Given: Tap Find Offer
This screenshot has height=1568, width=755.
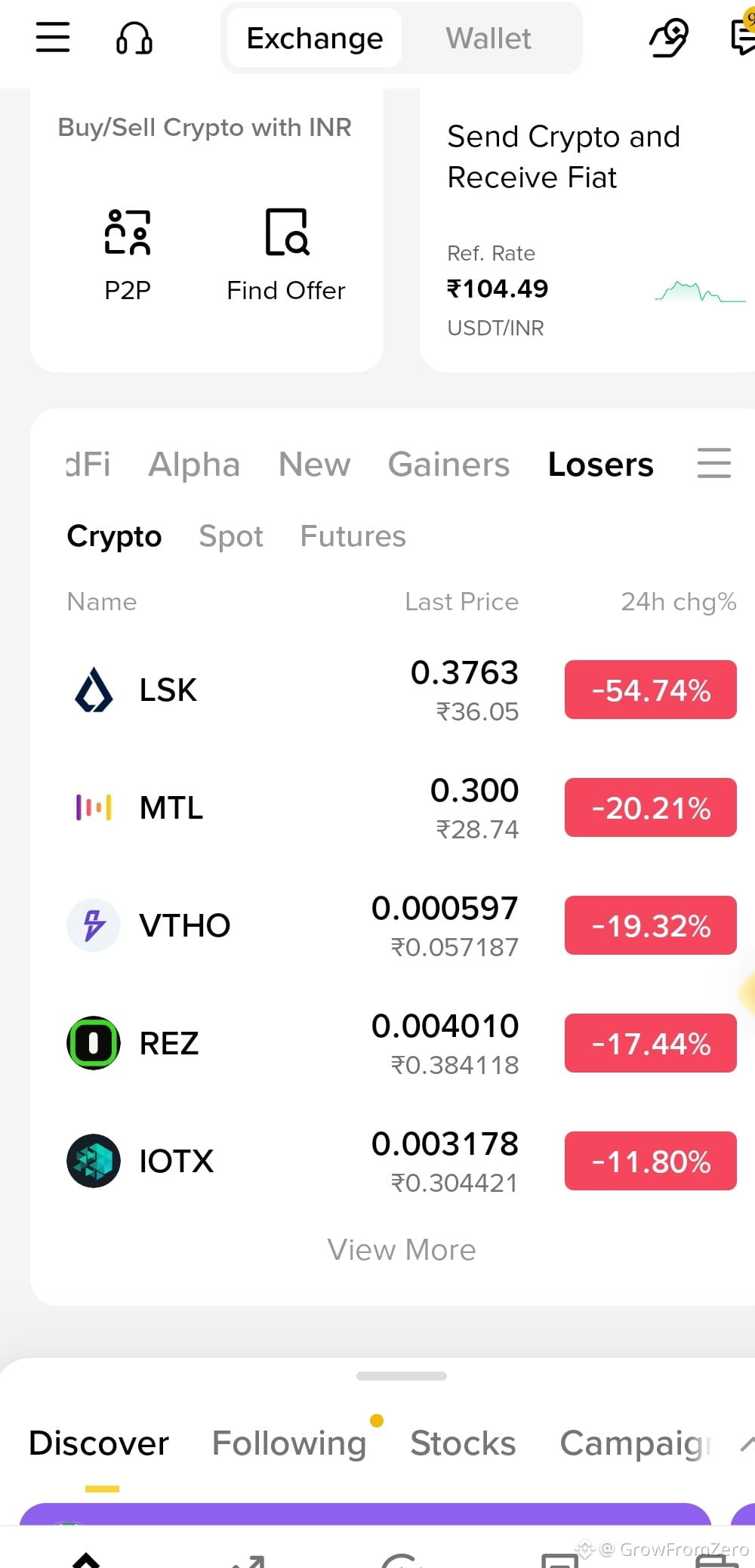Looking at the screenshot, I should [286, 256].
